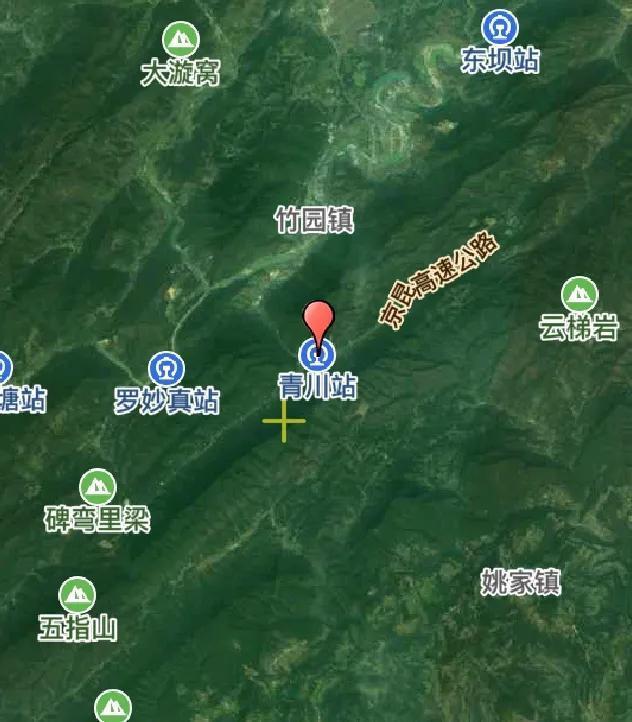The image size is (632, 722).
Task: Select the 东坝站 railway station marker
Action: click(499, 27)
